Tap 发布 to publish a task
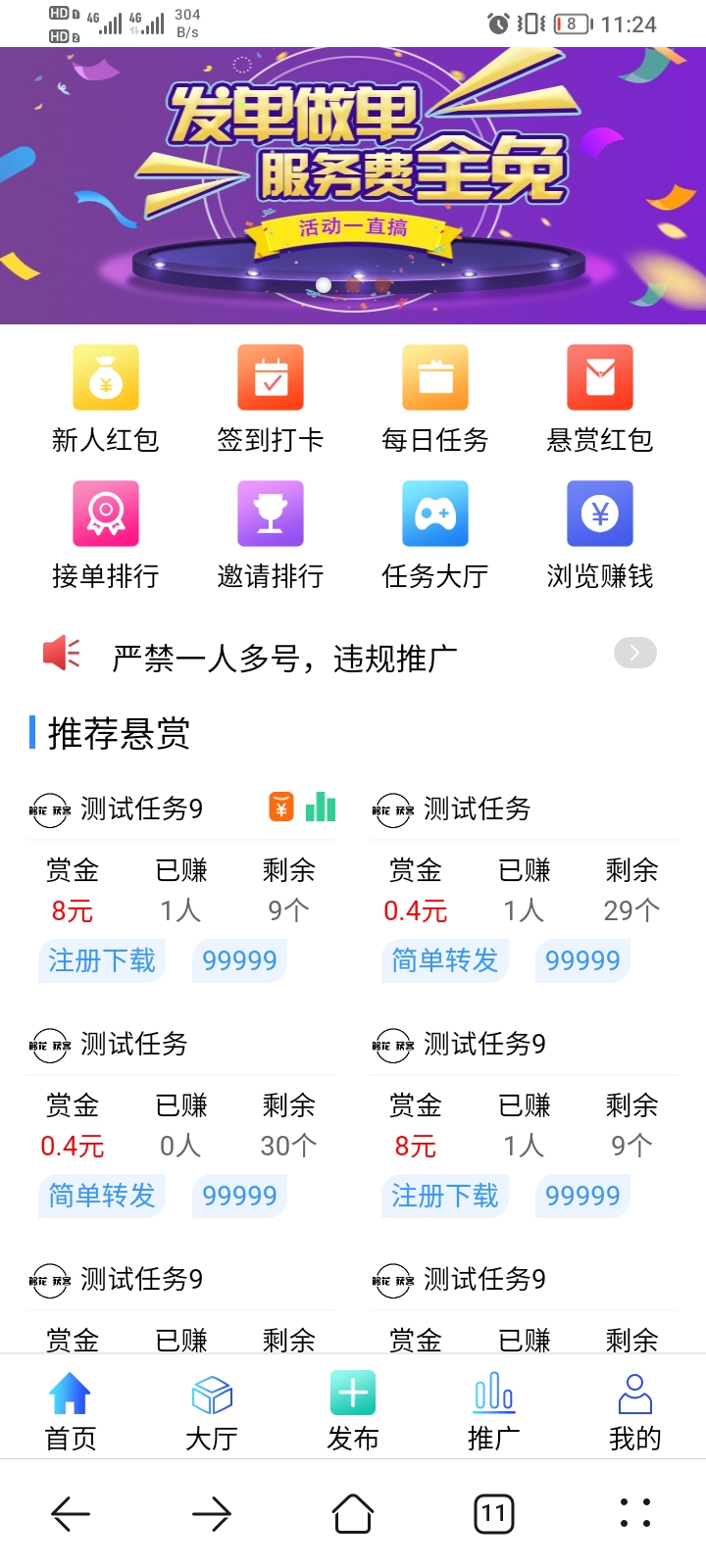This screenshot has height=1568, width=706. 353,1409
